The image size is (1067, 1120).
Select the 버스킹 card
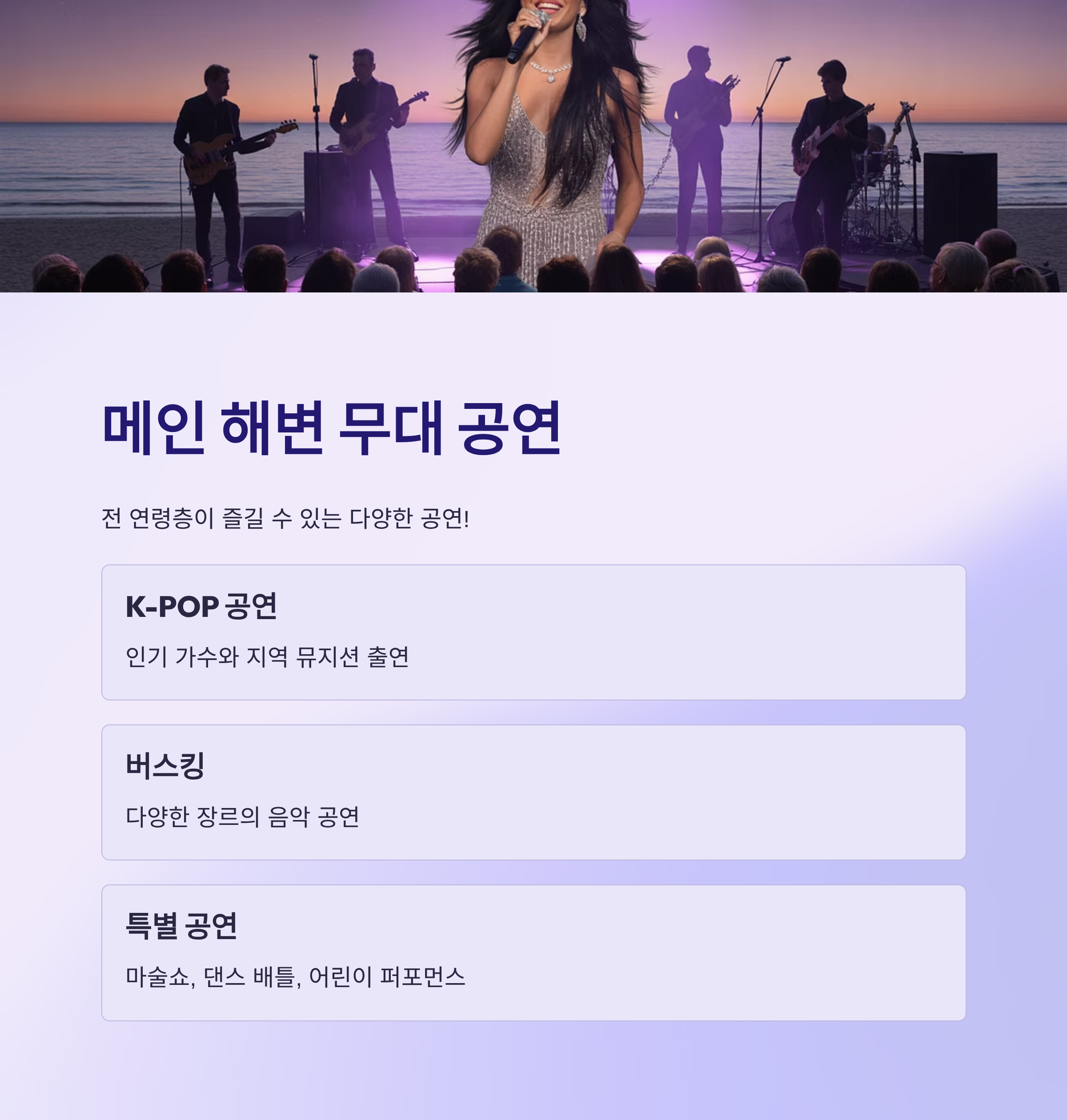pyautogui.click(x=533, y=792)
